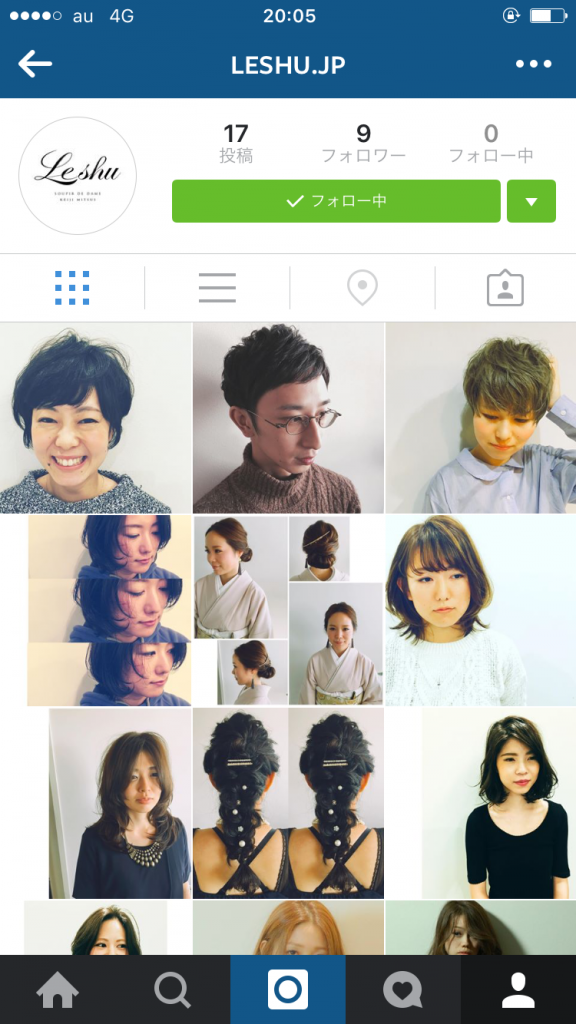Open the activity heart tab
576x1024 pixels.
coord(403,990)
